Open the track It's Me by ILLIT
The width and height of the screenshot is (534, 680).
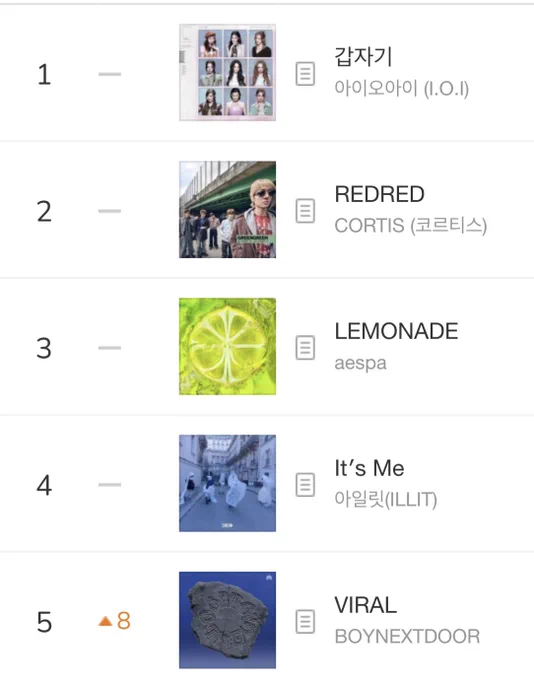[x=369, y=468]
